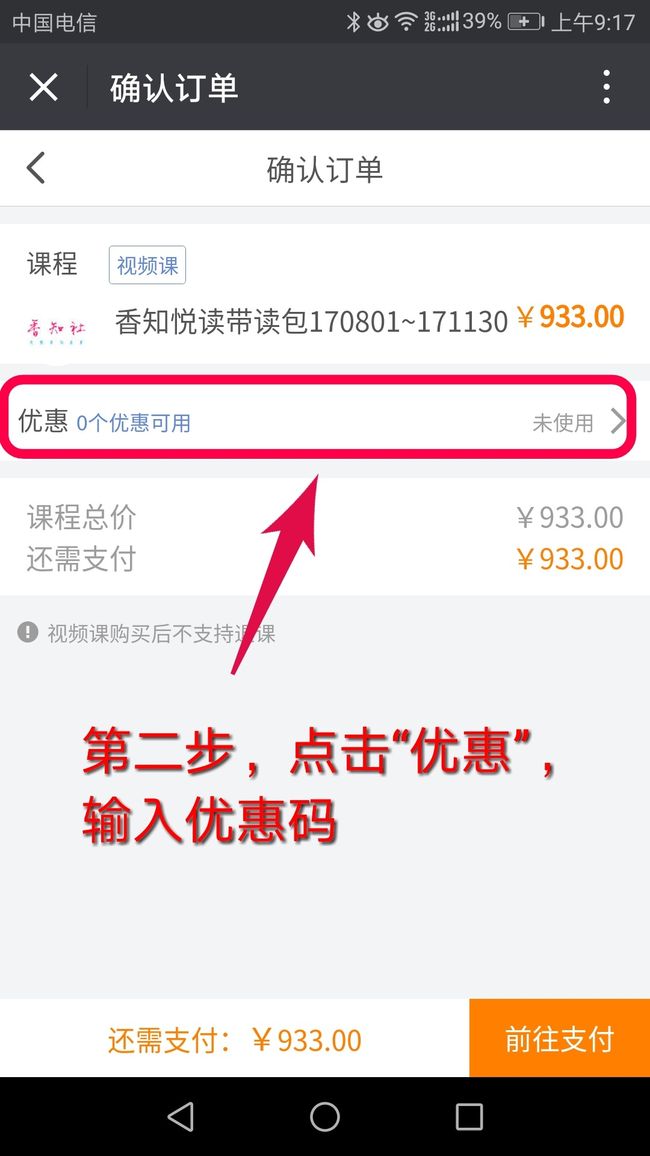
Task: Go back using the arrow beside 确认订单
Action: point(35,168)
